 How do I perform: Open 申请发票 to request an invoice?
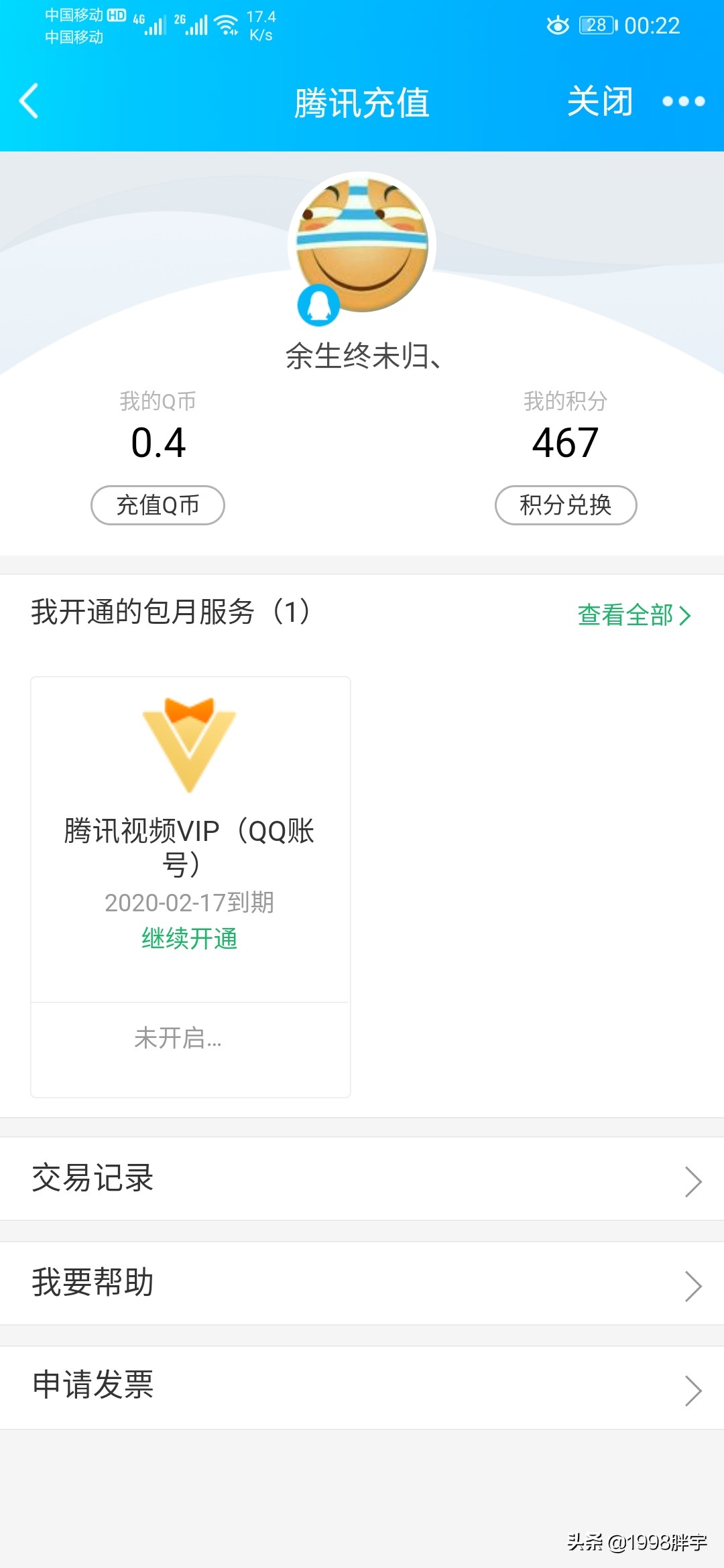[x=362, y=1386]
